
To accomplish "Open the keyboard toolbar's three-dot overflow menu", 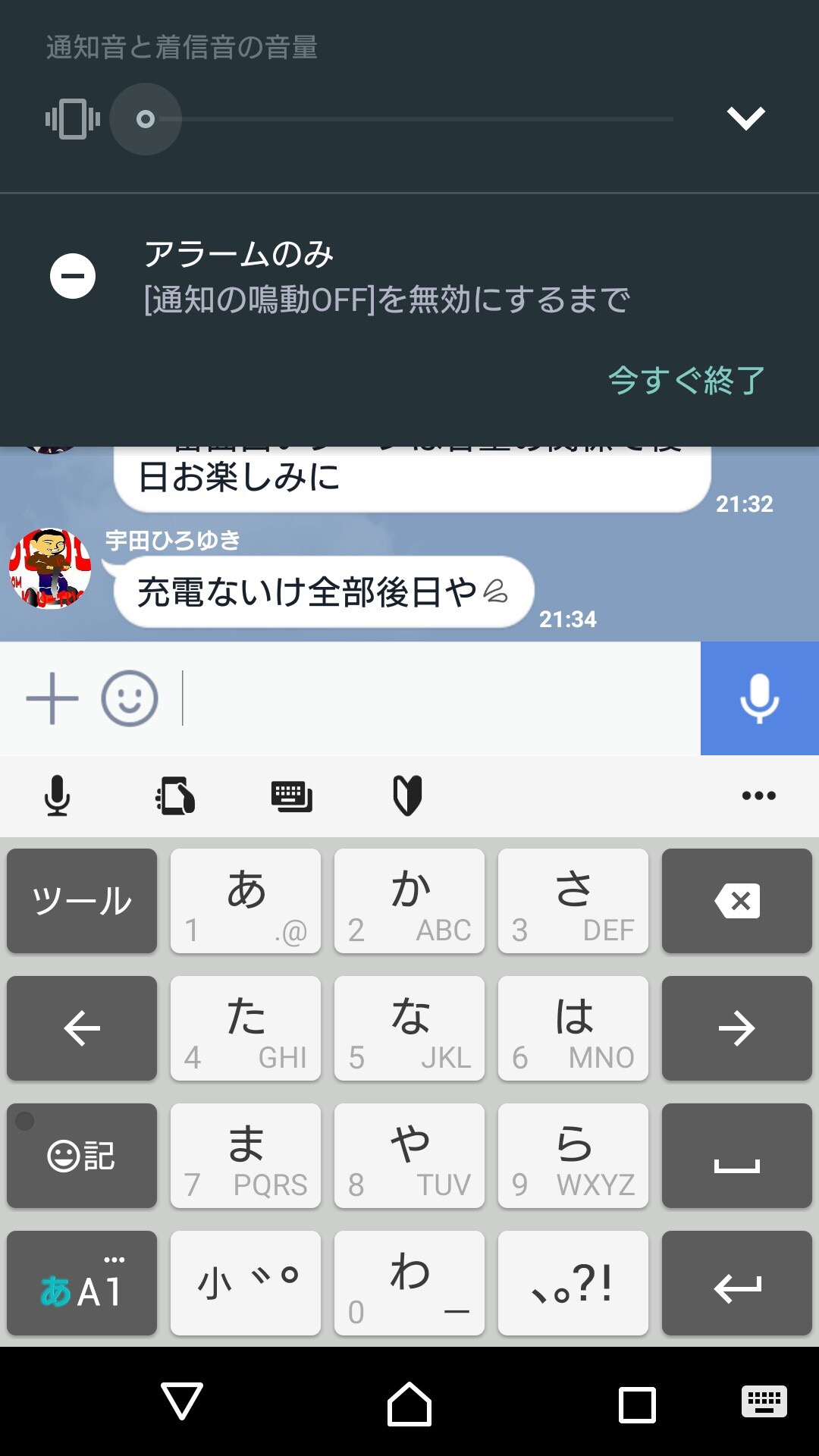I will [x=758, y=795].
